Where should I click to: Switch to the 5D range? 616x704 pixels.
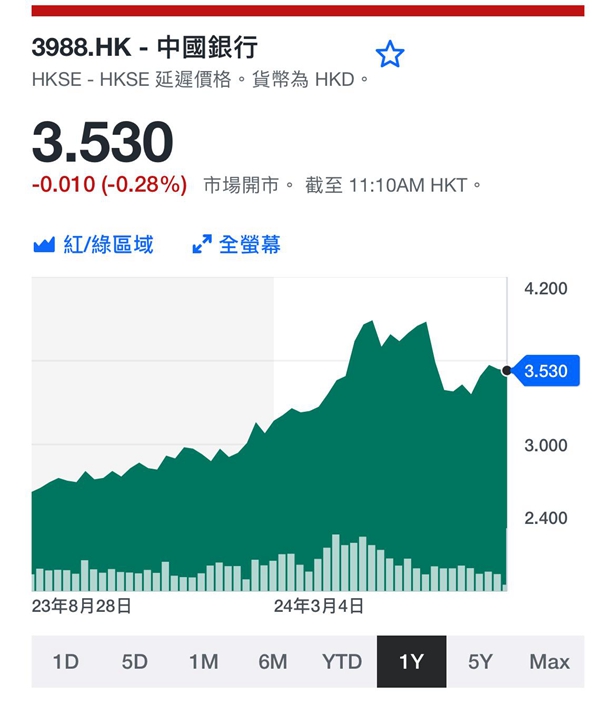coord(135,661)
